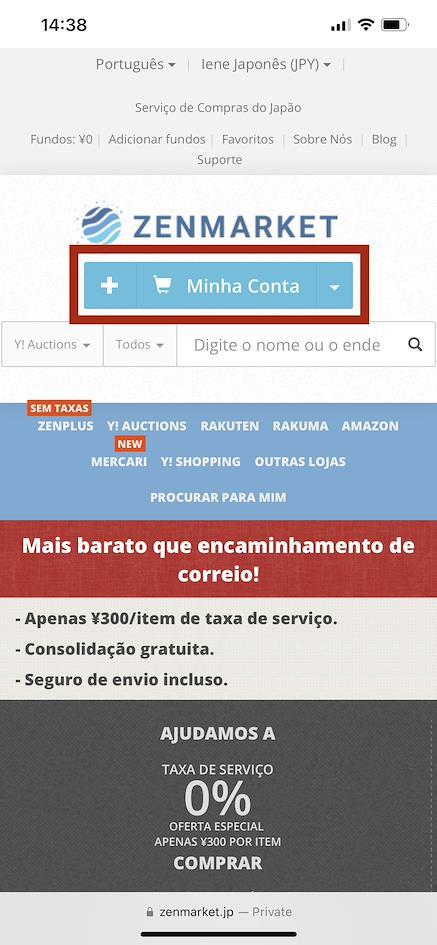Viewport: 437px width, 945px height.
Task: Select the Y! Auctions store dropdown
Action: click(x=52, y=345)
